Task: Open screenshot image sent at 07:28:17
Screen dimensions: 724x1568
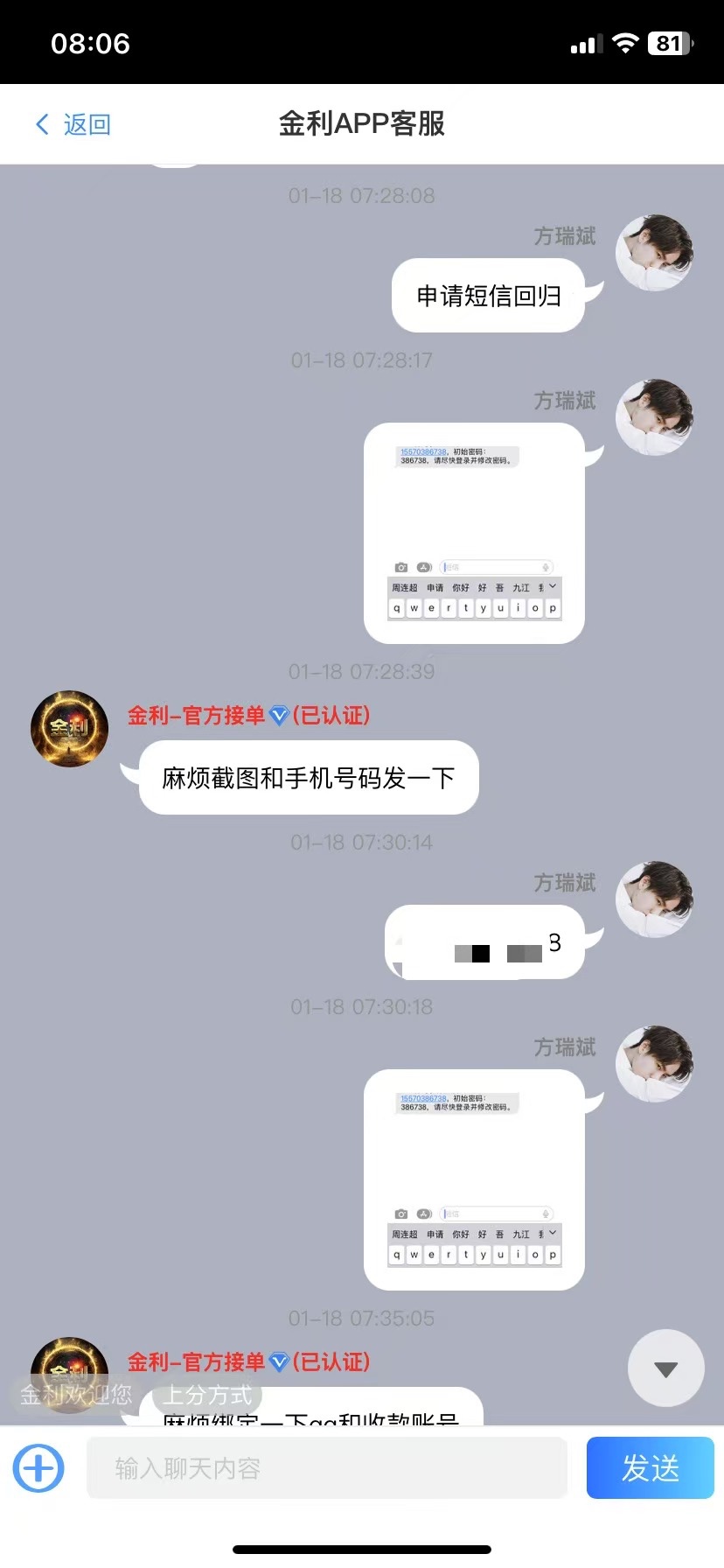Action: [x=473, y=533]
